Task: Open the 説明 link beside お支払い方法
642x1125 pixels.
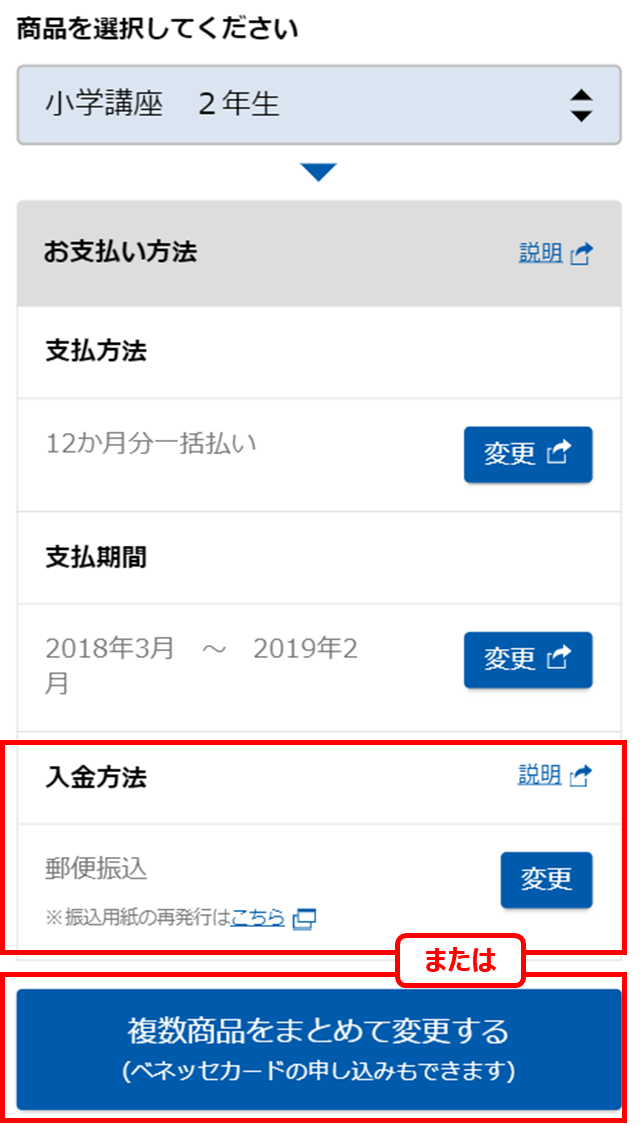Action: coord(556,253)
